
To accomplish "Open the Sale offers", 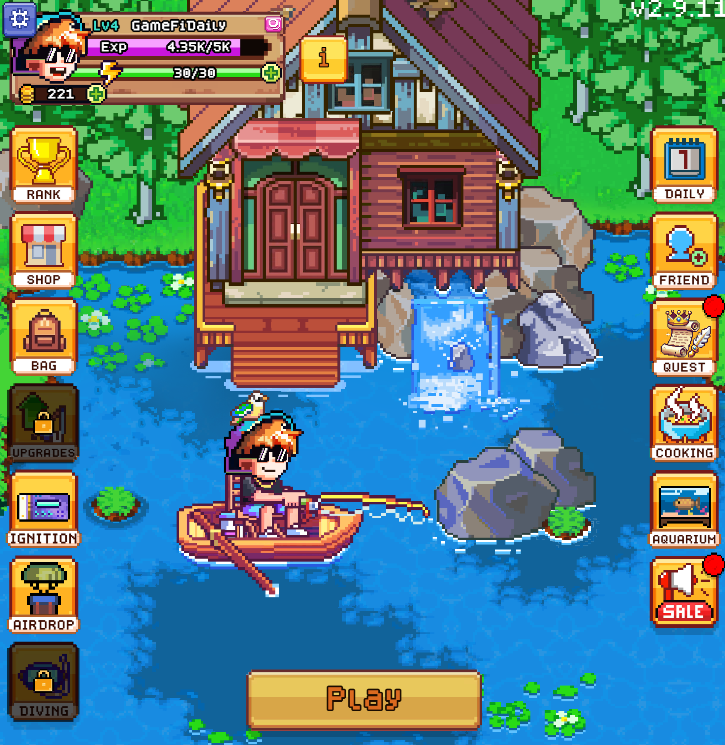I will [684, 593].
